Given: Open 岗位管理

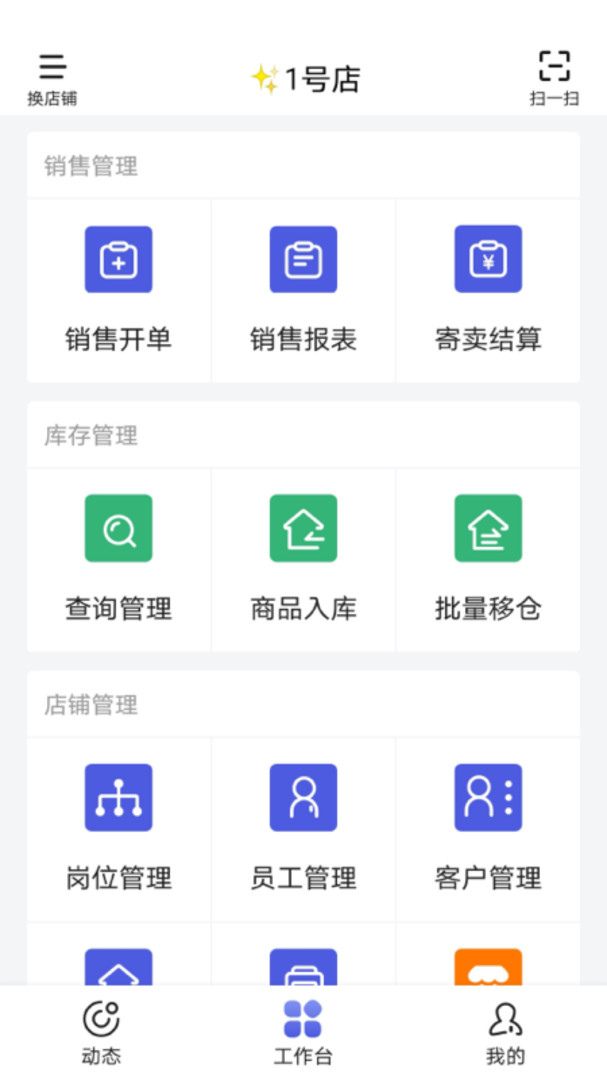Looking at the screenshot, I should click(x=119, y=829).
